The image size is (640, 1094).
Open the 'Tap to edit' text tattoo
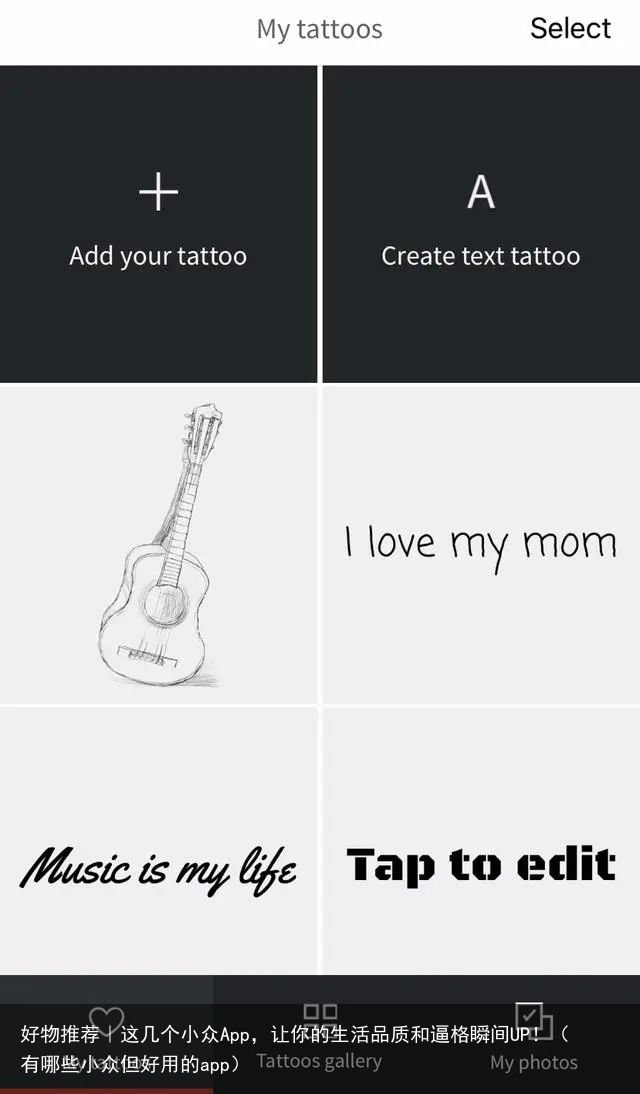(x=481, y=865)
